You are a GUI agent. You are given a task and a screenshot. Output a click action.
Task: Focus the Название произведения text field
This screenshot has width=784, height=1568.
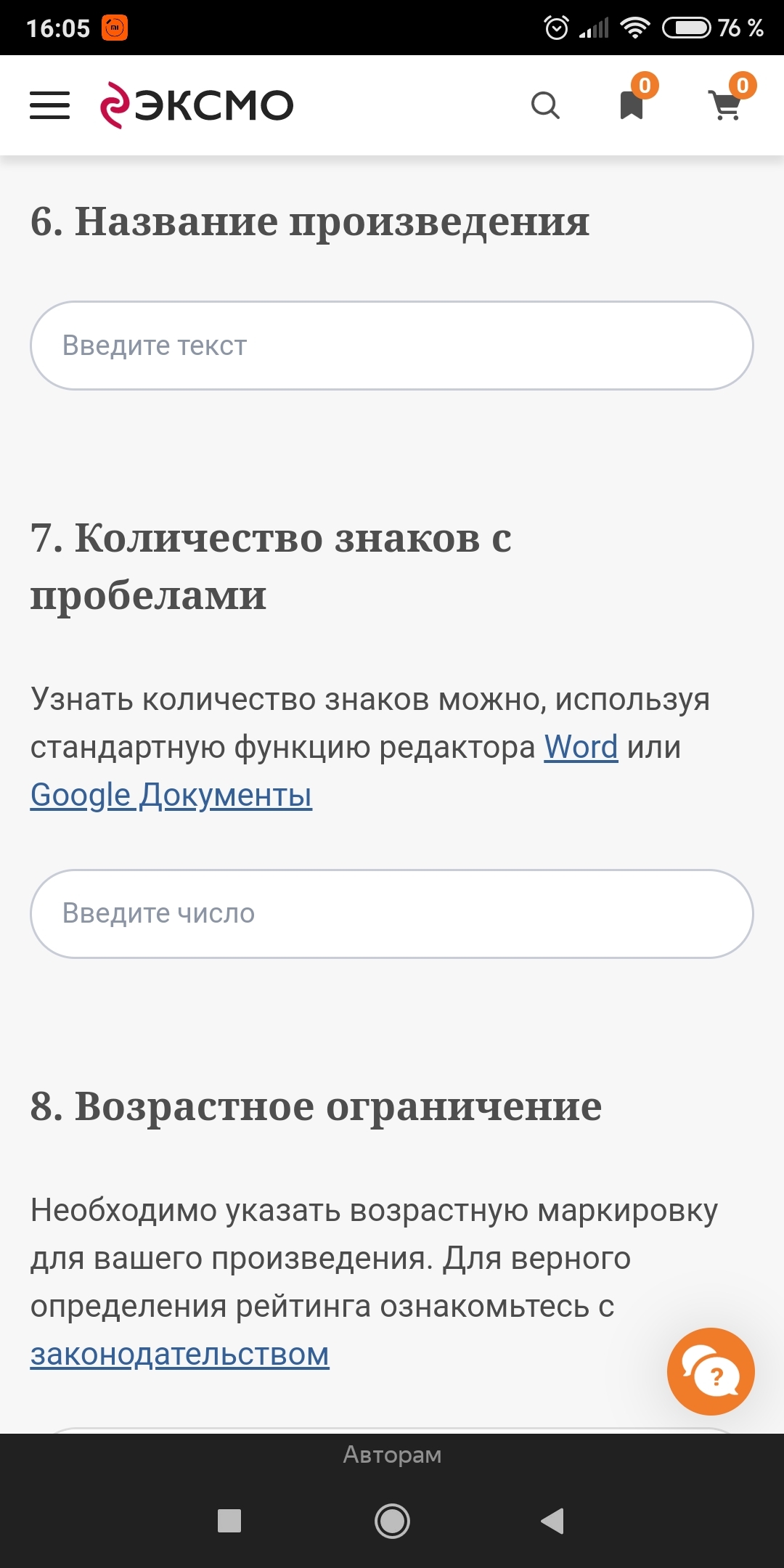[x=392, y=346]
